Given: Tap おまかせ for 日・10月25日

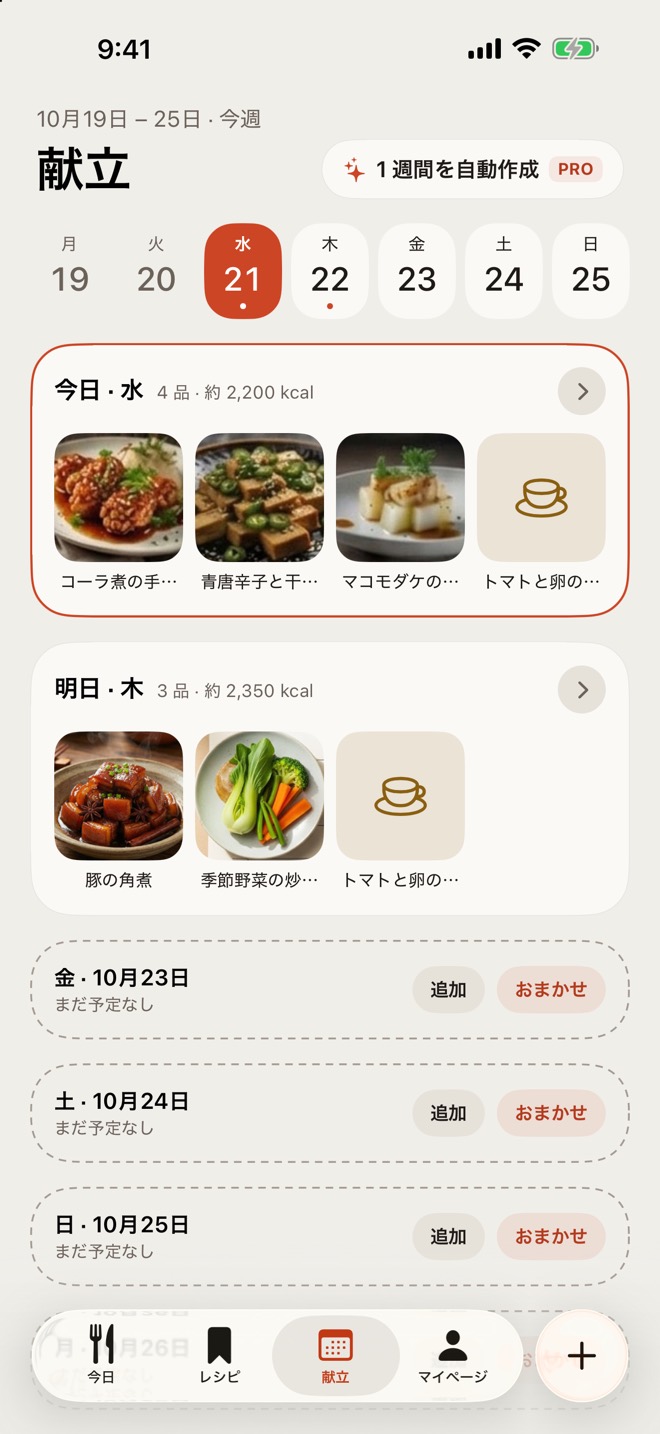Looking at the screenshot, I should (551, 1236).
